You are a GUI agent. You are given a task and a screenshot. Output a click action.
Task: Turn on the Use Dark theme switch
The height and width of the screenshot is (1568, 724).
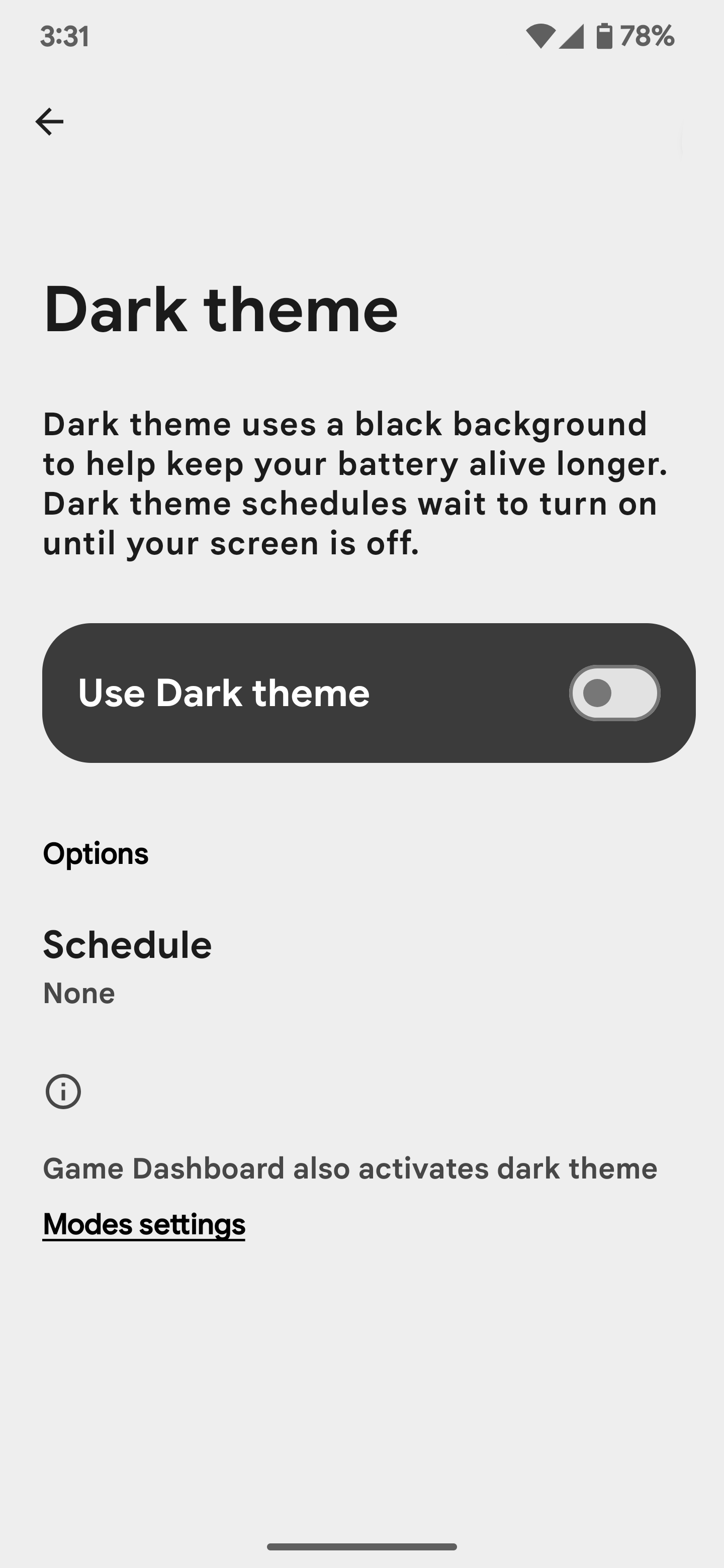(x=614, y=693)
